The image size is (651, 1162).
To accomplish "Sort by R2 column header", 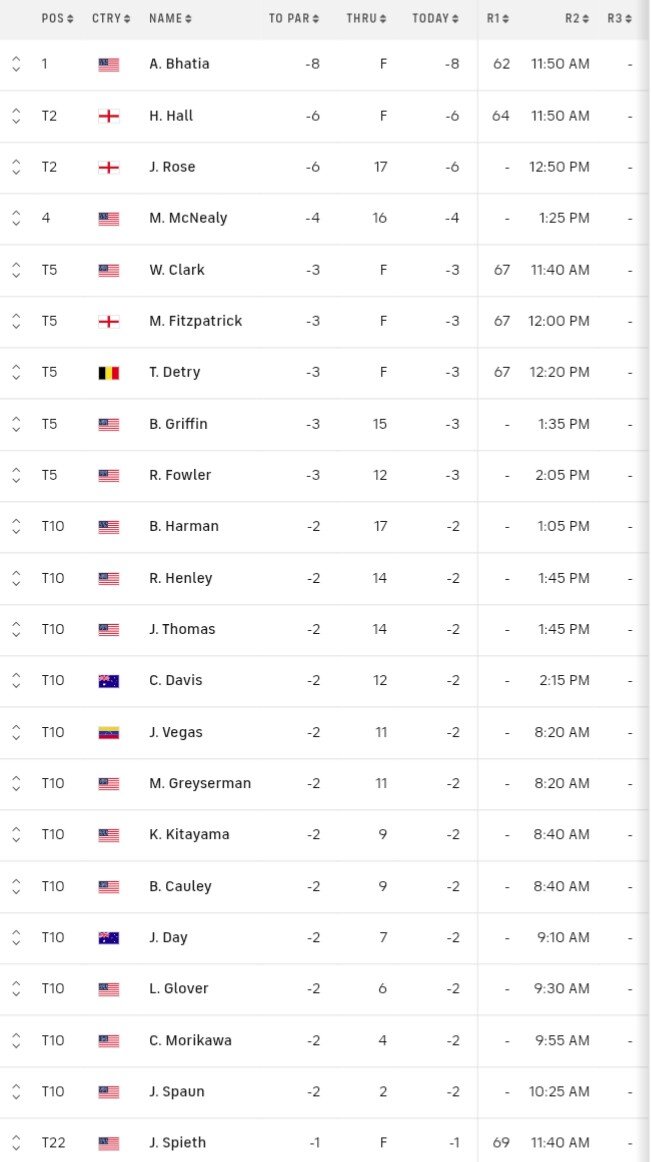I will coord(577,19).
